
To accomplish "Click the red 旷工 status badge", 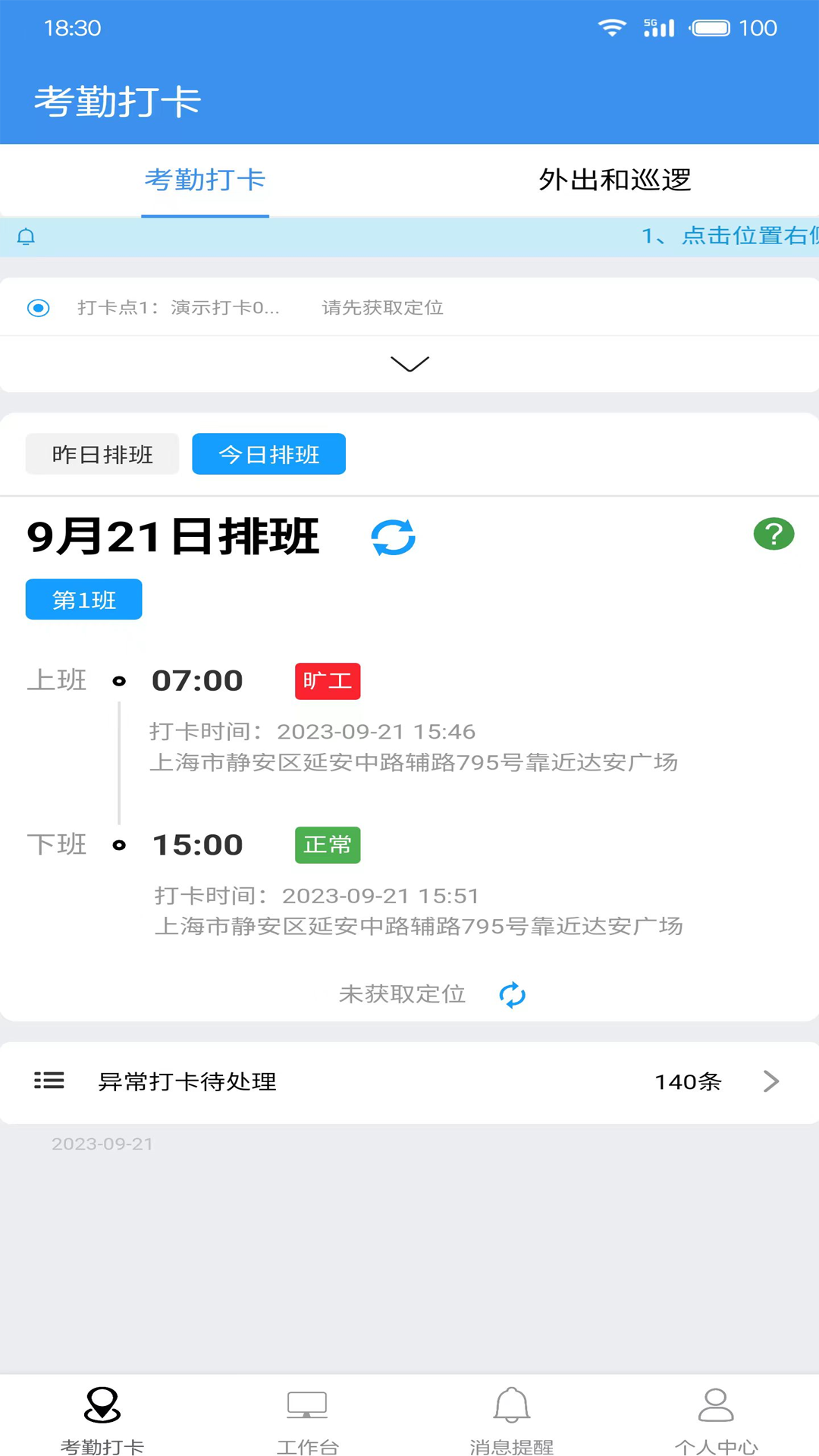I will tap(327, 680).
